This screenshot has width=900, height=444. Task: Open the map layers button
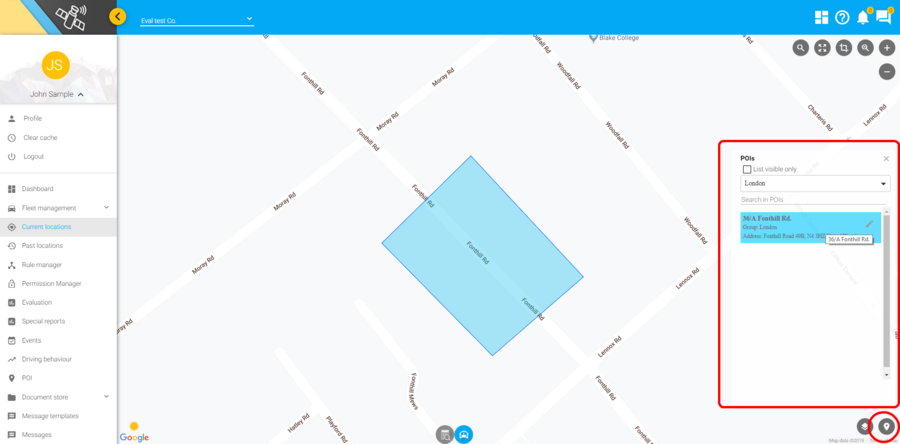pos(865,426)
